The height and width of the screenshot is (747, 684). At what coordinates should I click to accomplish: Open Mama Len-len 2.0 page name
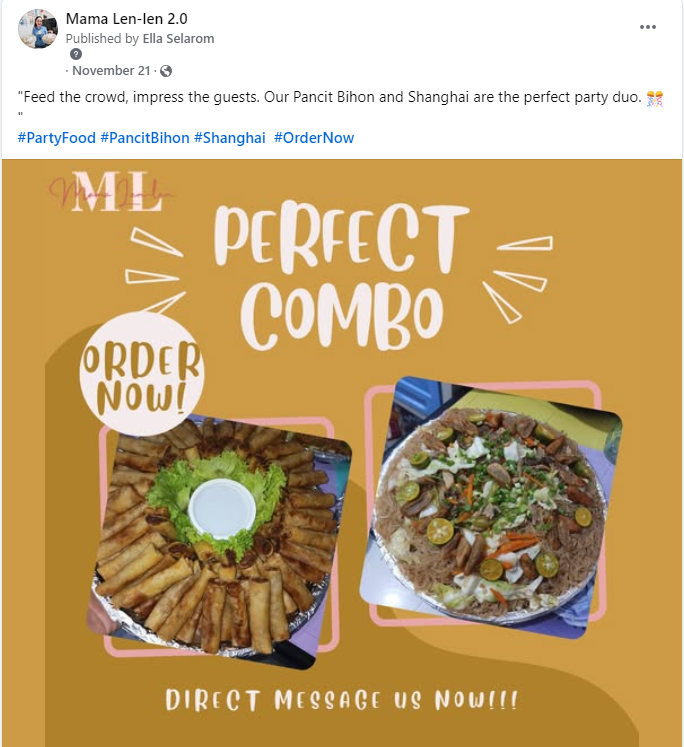[x=126, y=19]
